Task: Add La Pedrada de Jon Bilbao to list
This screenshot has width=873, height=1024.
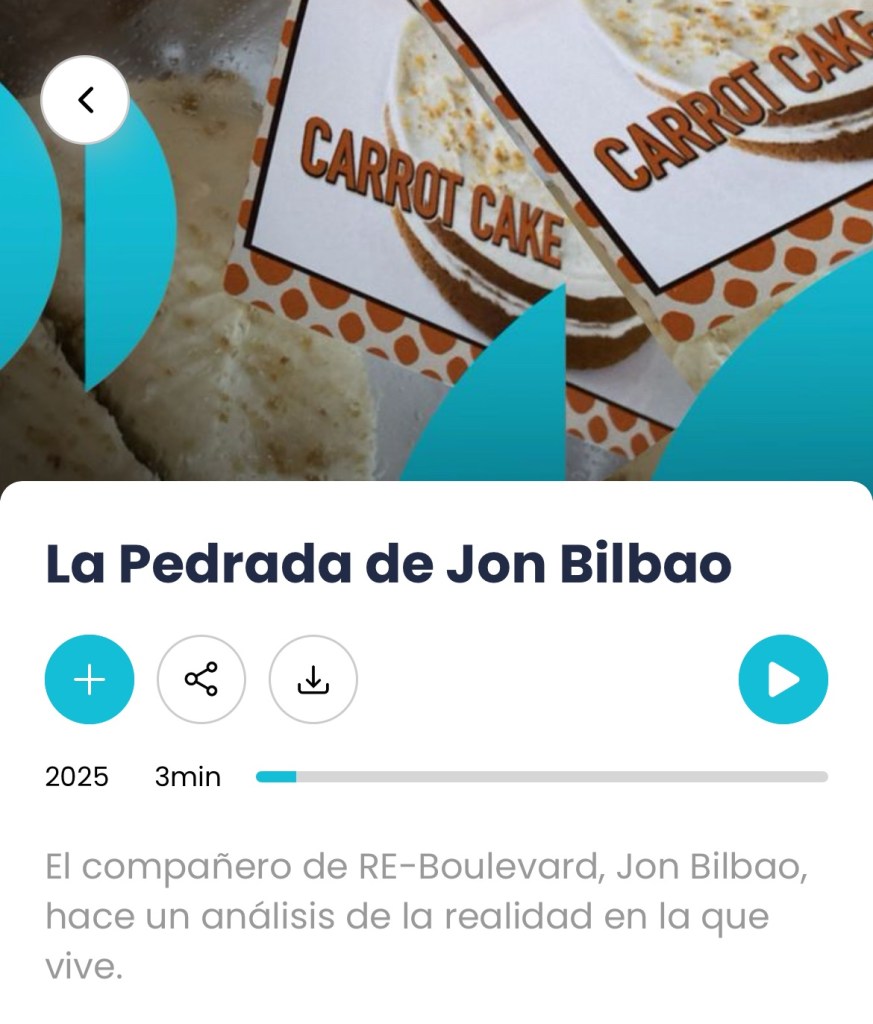Action: point(89,680)
